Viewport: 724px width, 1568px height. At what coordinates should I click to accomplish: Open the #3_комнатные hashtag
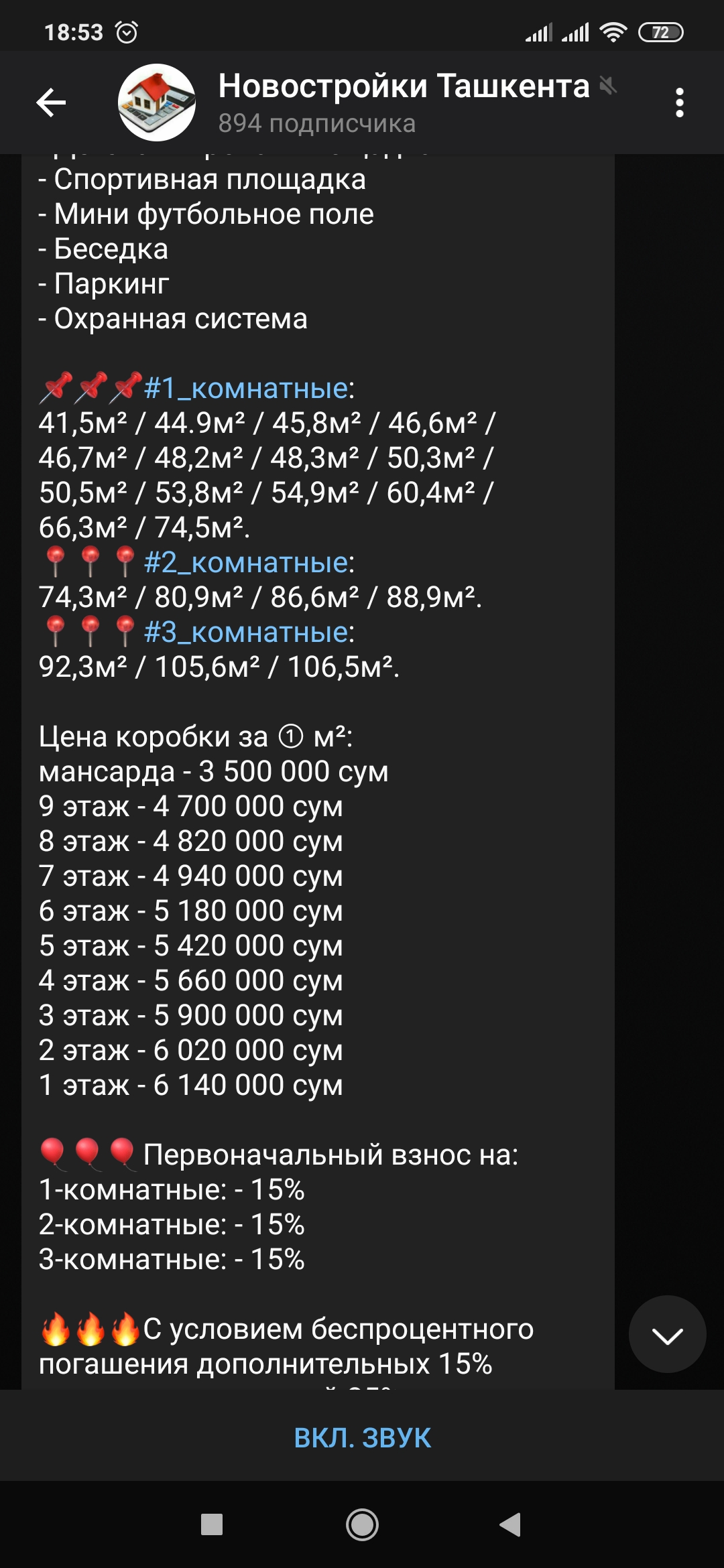[x=247, y=633]
